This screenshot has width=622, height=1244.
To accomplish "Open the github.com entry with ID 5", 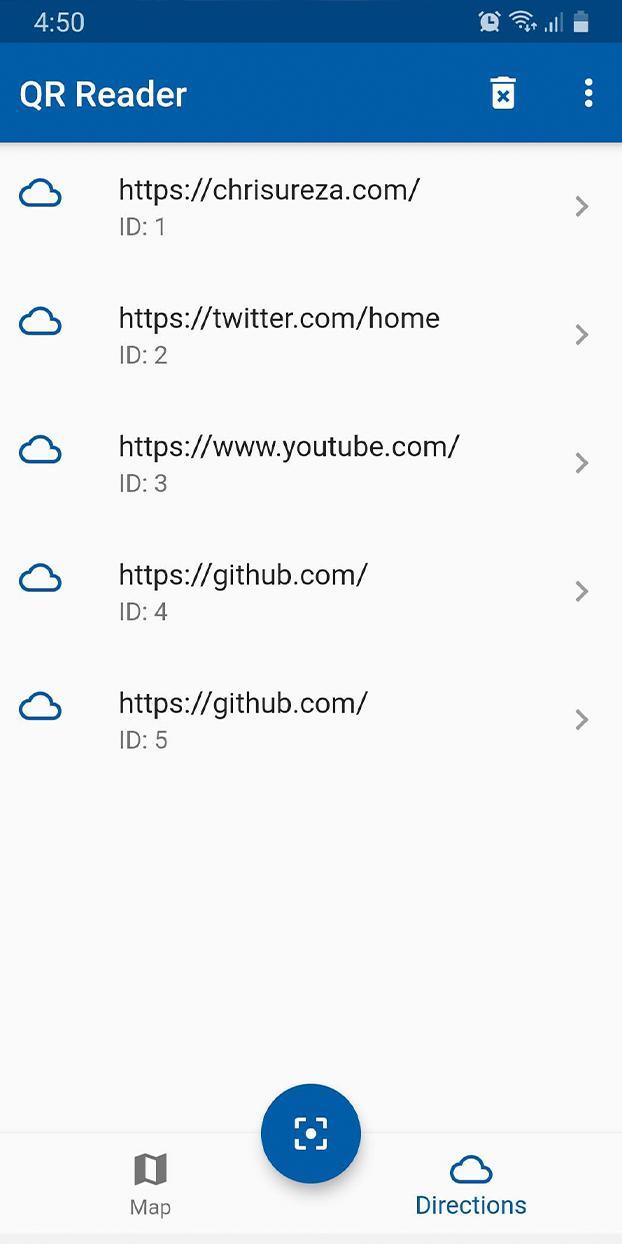I will click(x=310, y=719).
